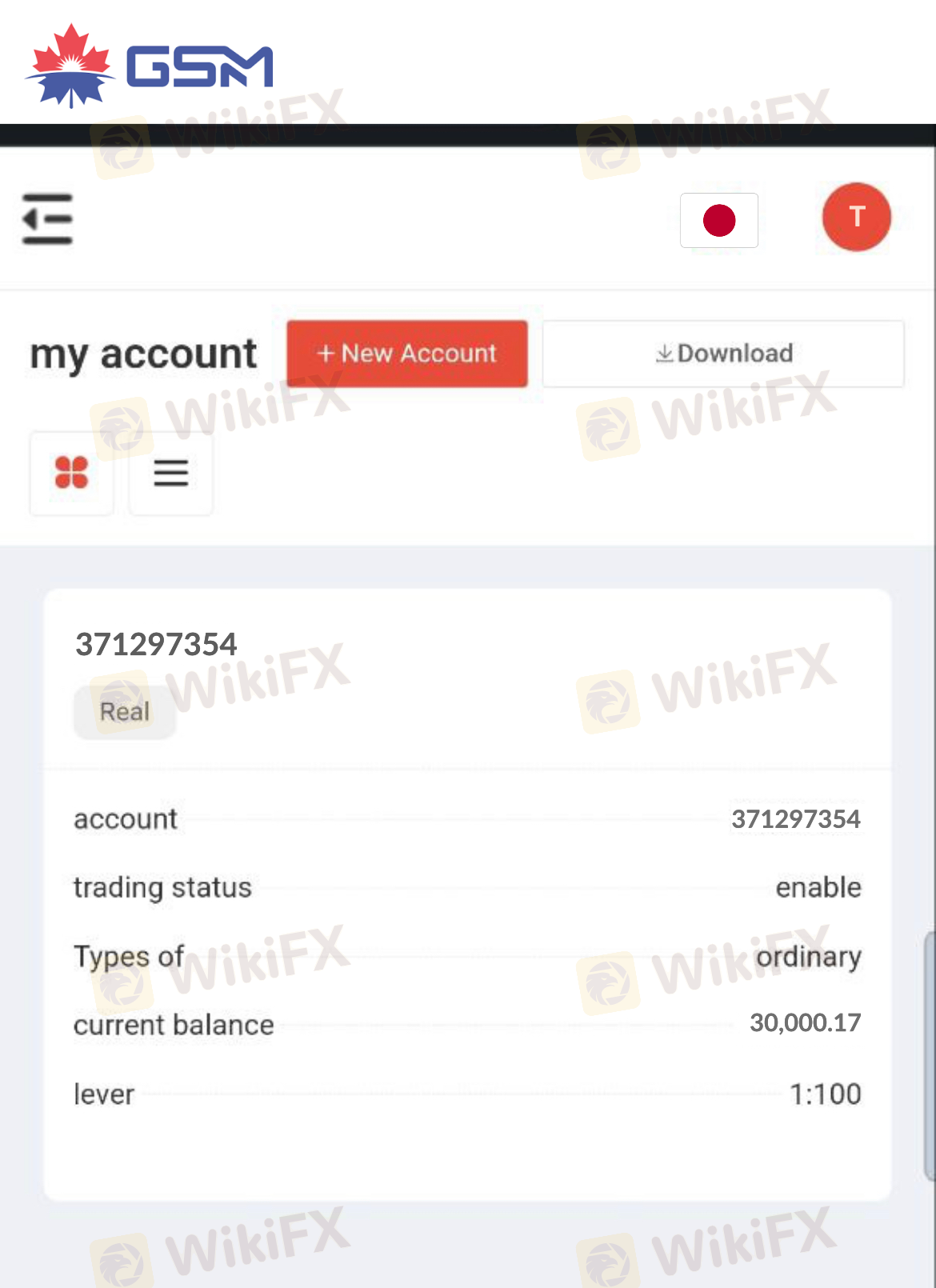The image size is (936, 1288).
Task: Switch to the grid card view
Action: 72,473
